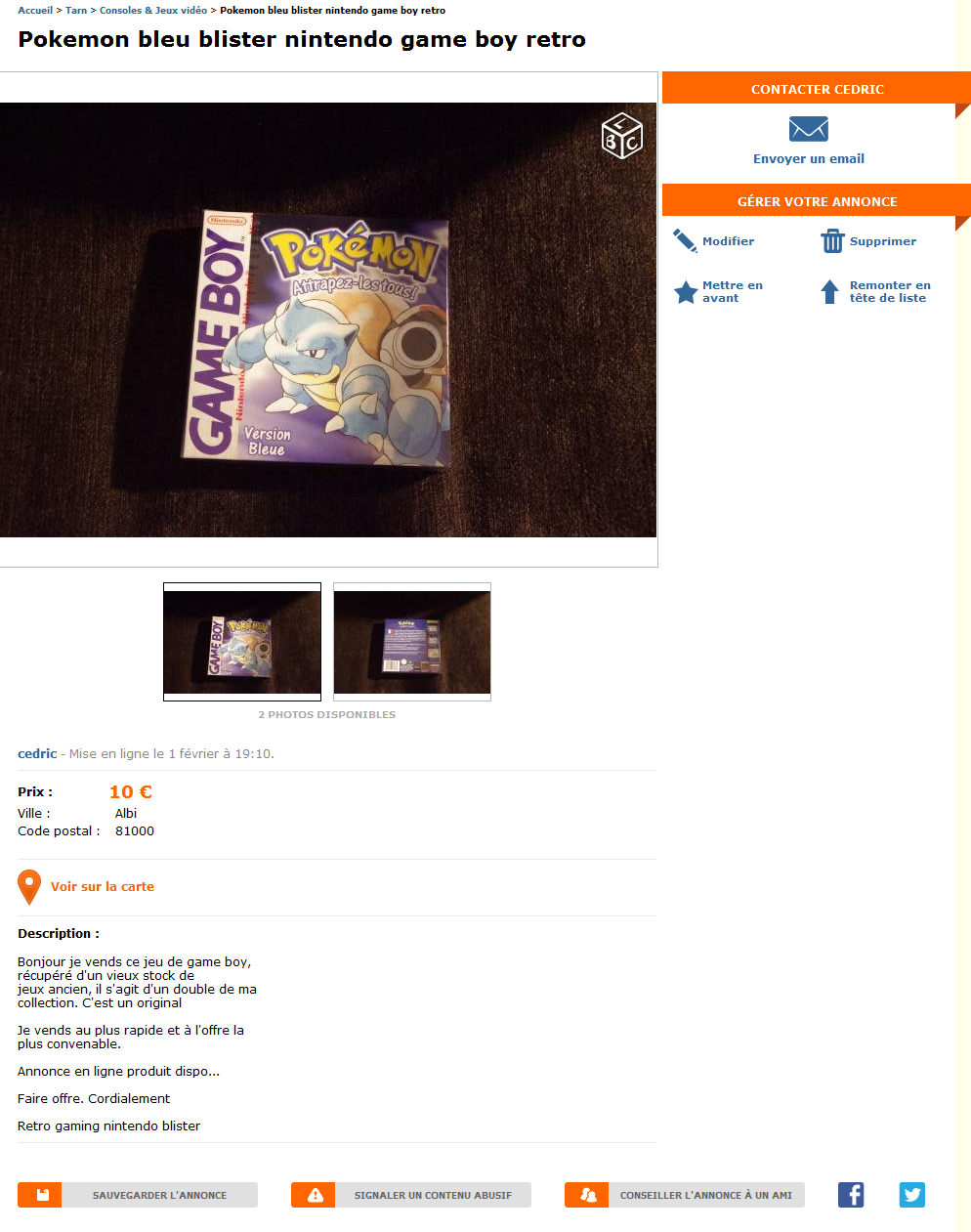971x1232 pixels.
Task: Choose Remonter en tête de liste
Action: tap(889, 291)
